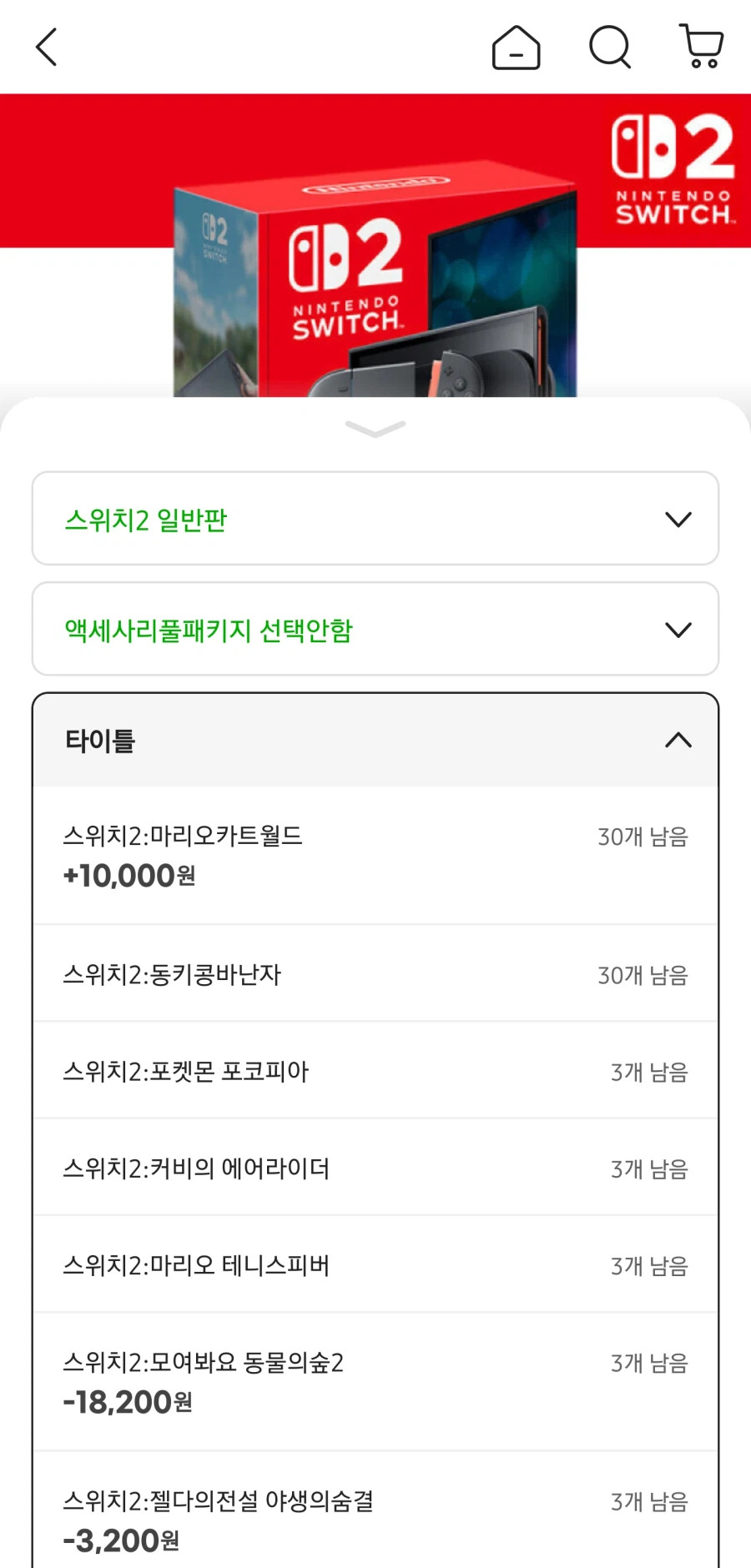Tap the +10,000원 price label
The height and width of the screenshot is (1568, 751).
[128, 877]
